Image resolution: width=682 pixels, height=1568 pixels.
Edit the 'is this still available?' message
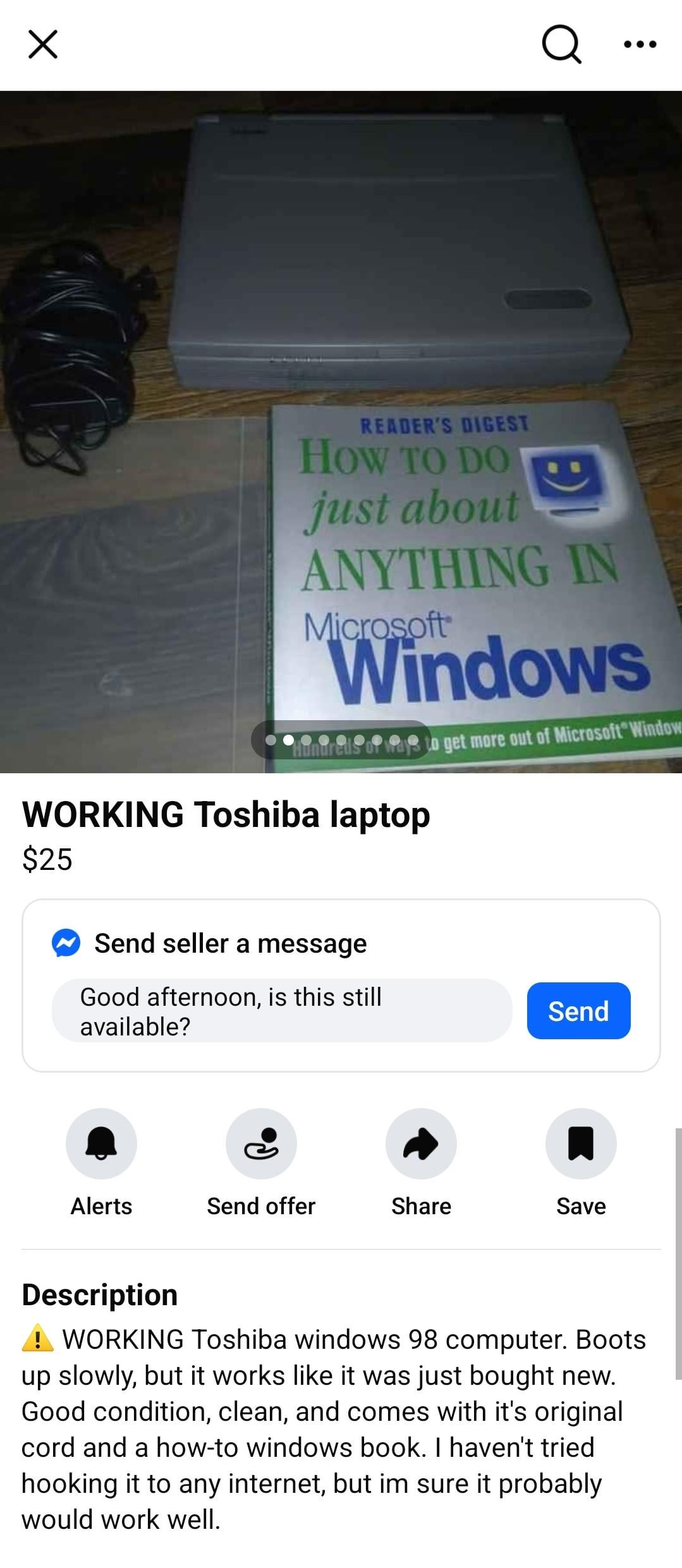281,1011
